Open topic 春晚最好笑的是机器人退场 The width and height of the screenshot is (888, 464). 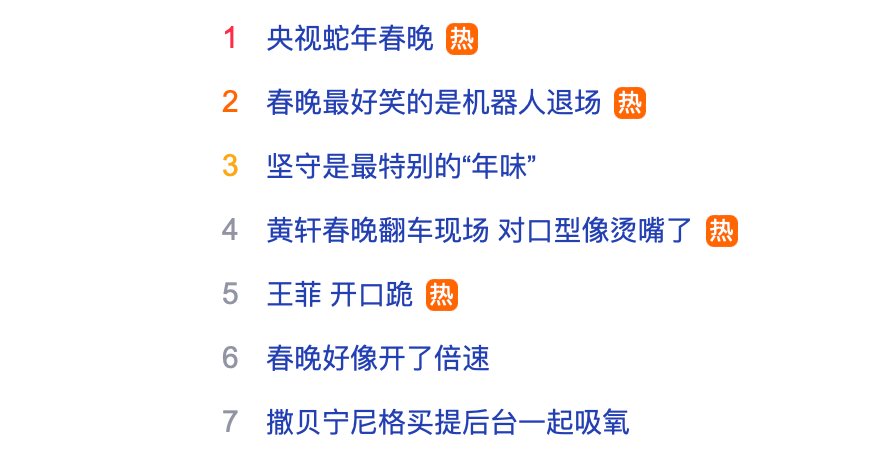[433, 102]
